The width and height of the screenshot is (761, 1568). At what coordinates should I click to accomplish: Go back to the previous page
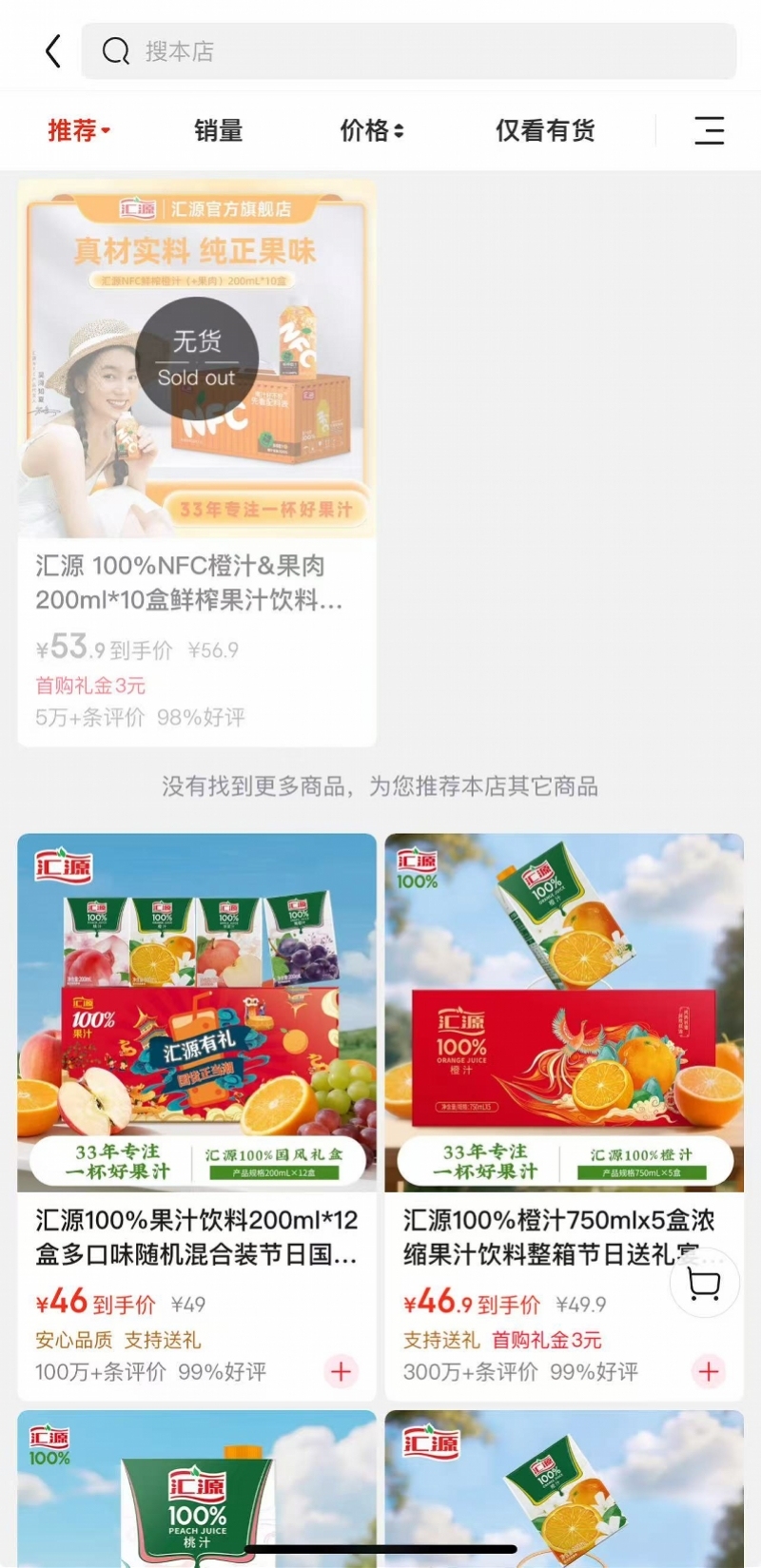tap(53, 51)
